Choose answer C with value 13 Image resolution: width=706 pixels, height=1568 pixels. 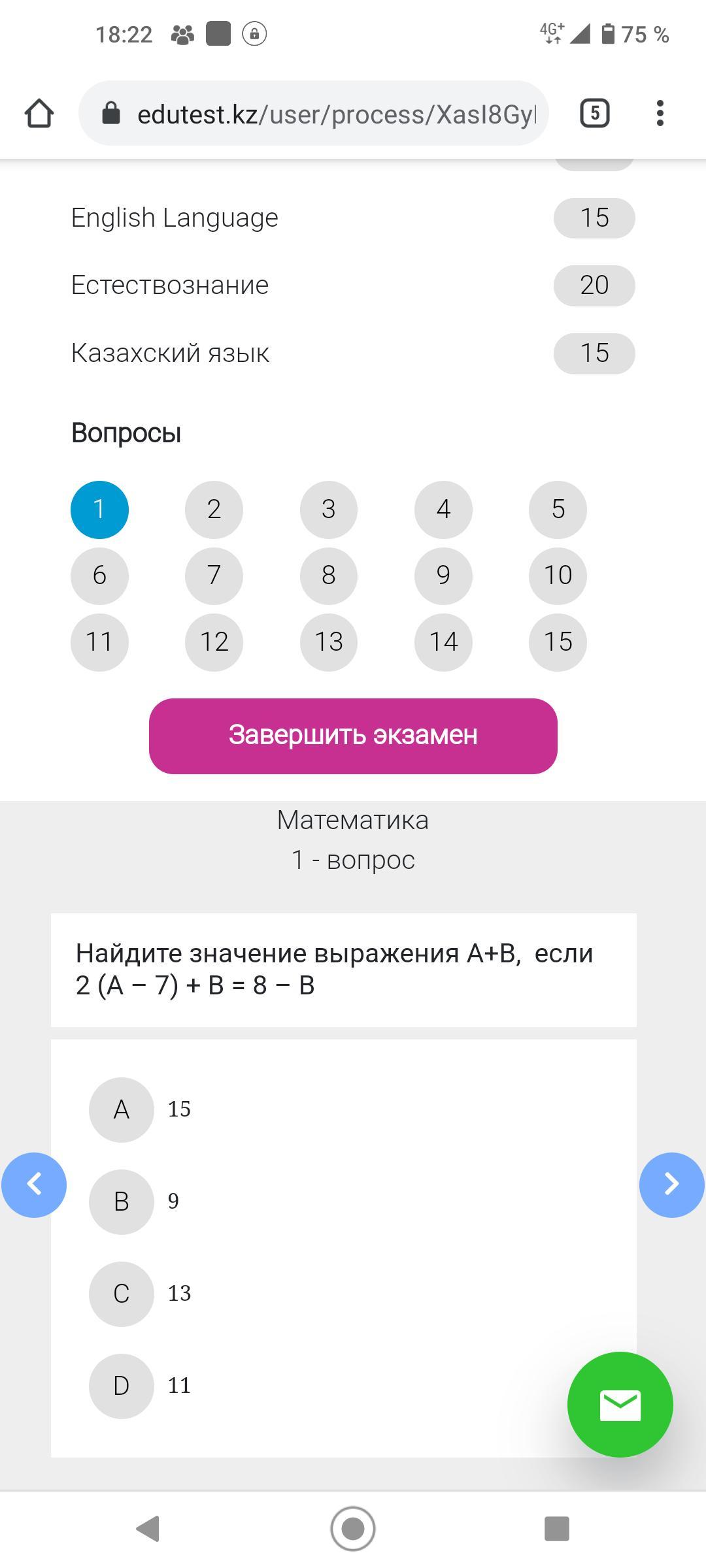click(x=122, y=1294)
